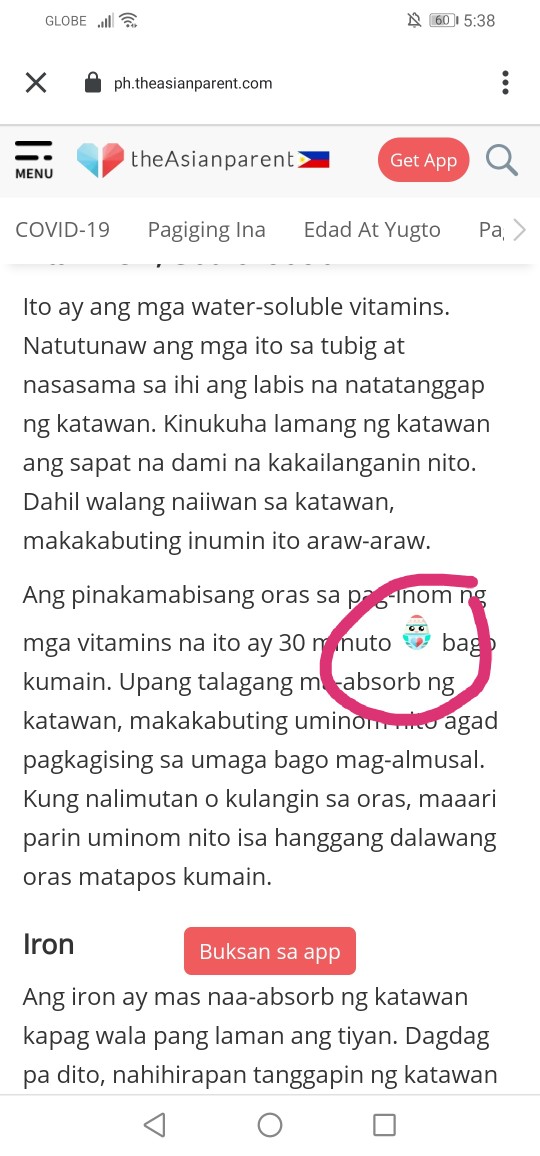Close the browser tab with X
Image resolution: width=540 pixels, height=1156 pixels.
click(35, 83)
